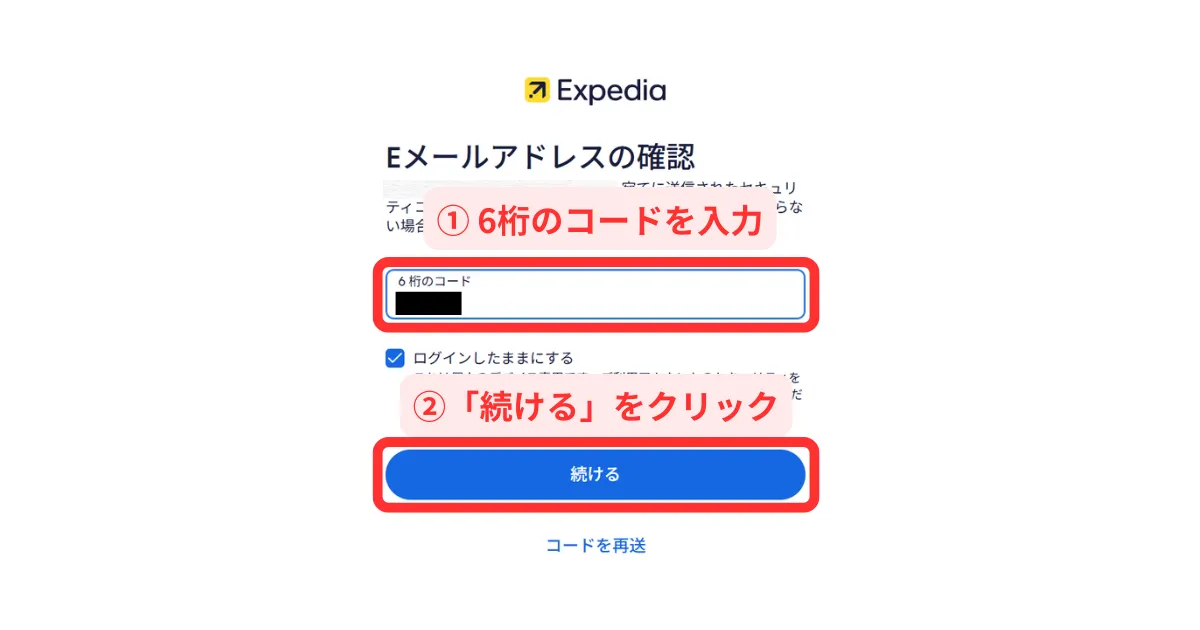Tap the 続ける button

tap(595, 475)
